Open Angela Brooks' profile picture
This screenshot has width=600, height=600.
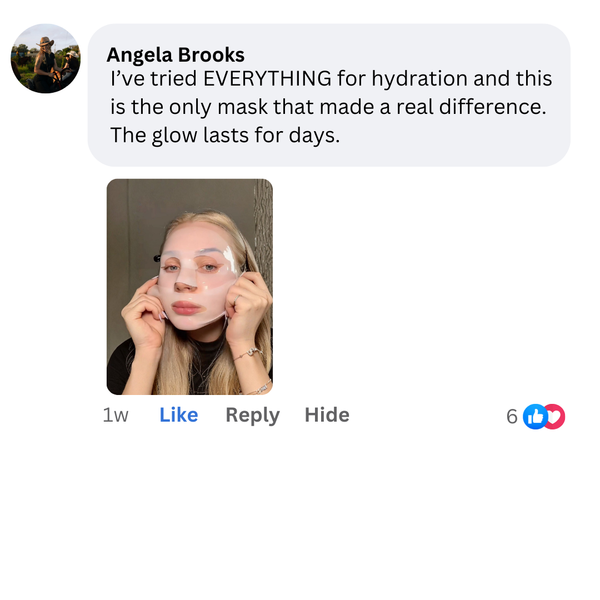tap(45, 59)
